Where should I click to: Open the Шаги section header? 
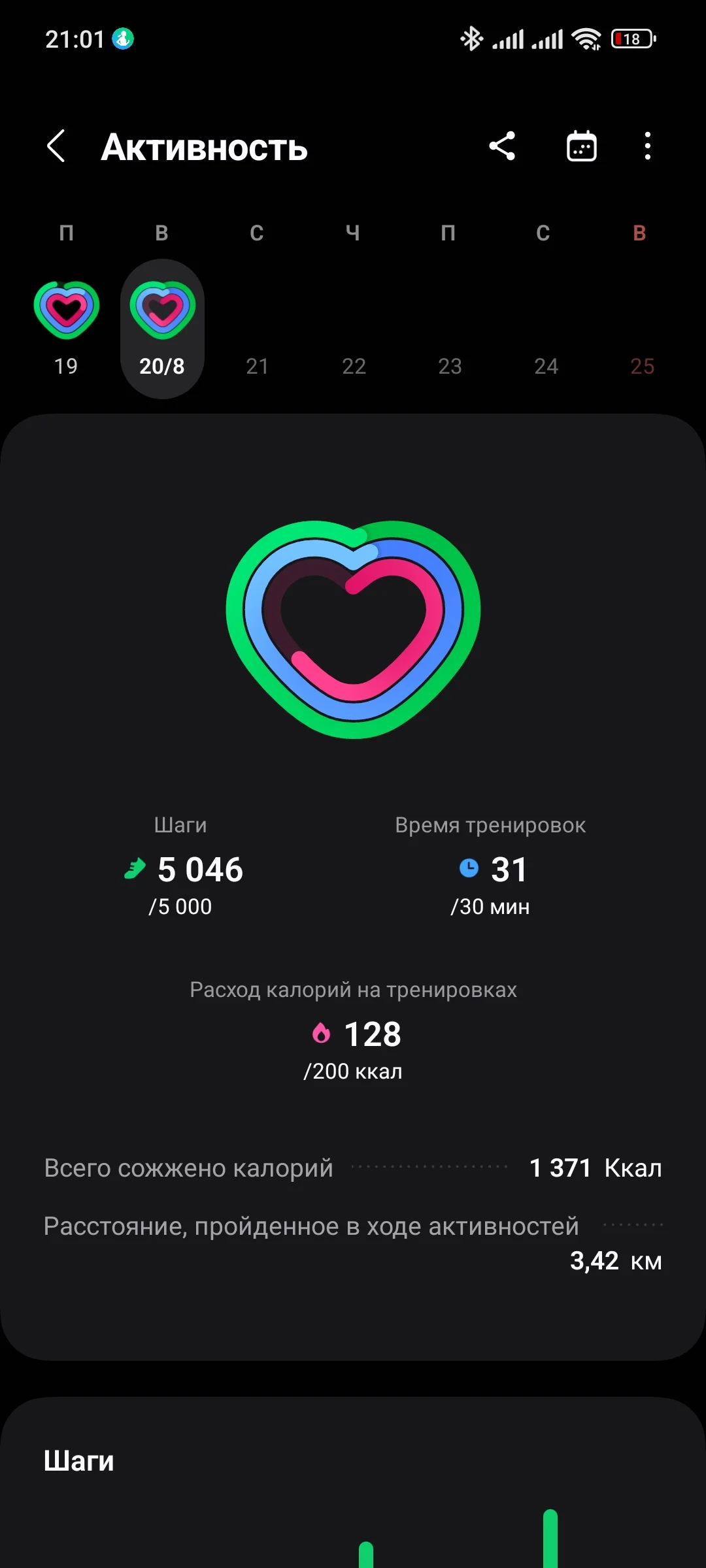(x=78, y=1461)
